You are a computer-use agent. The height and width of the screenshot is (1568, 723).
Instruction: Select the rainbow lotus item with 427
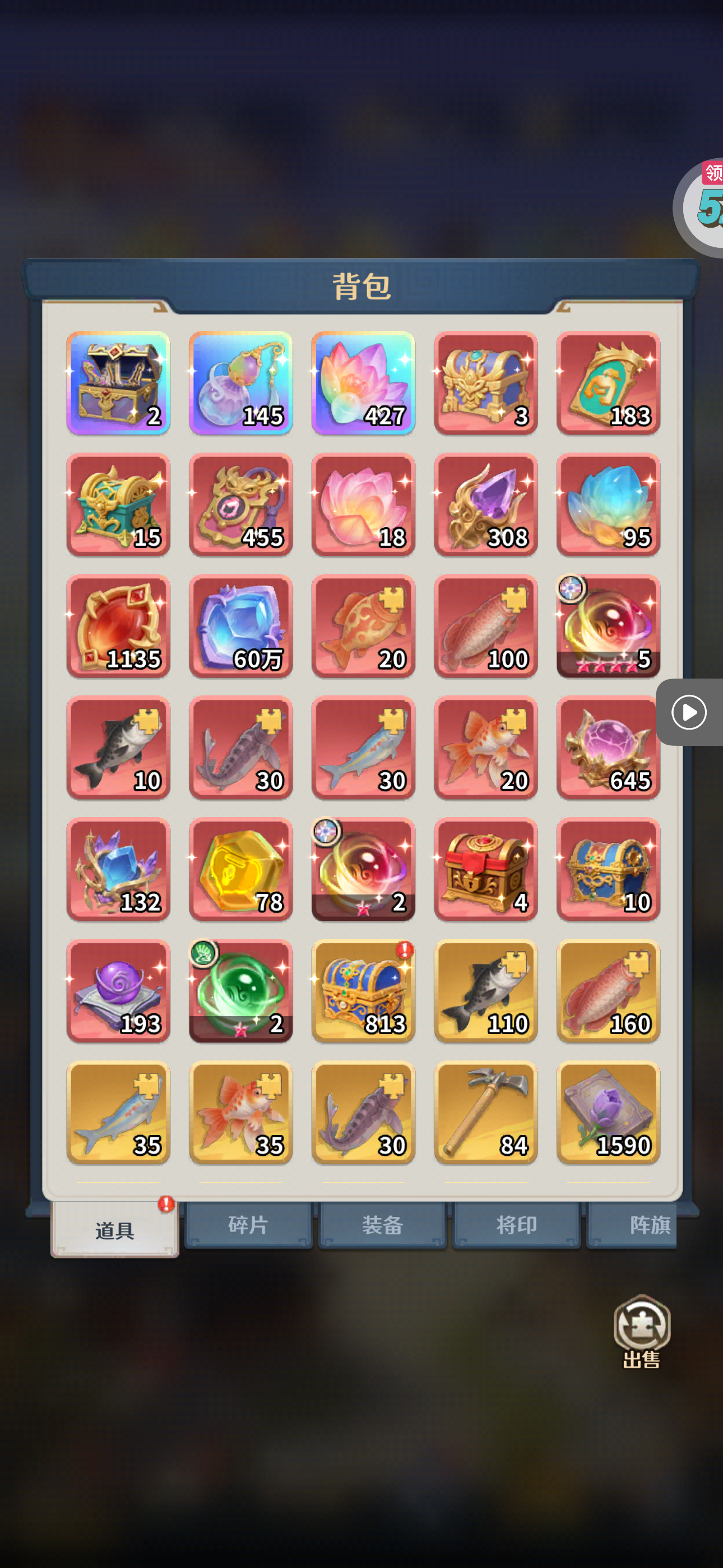click(x=363, y=383)
